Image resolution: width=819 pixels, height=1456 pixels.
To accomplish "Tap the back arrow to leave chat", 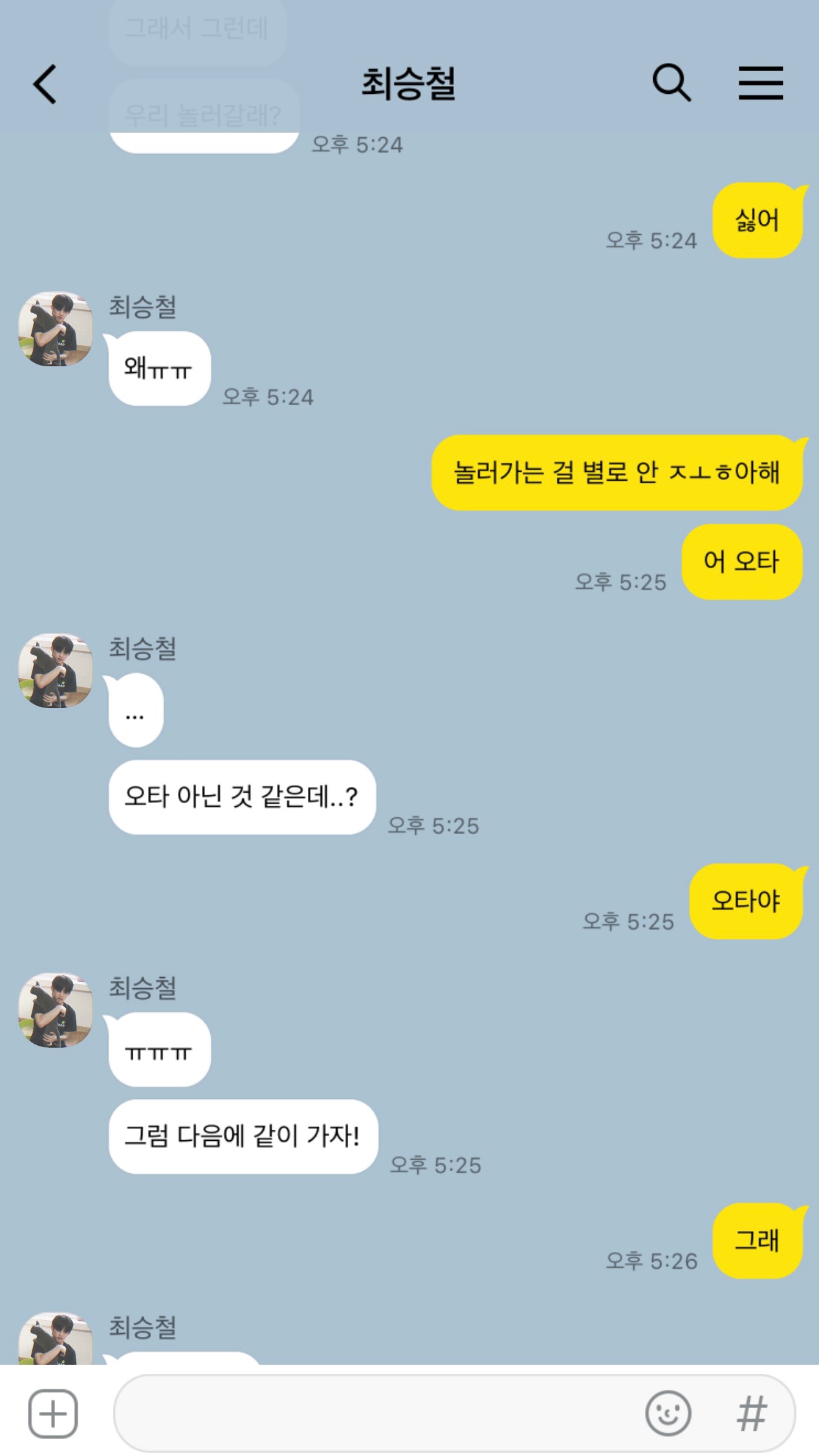I will coord(44,83).
